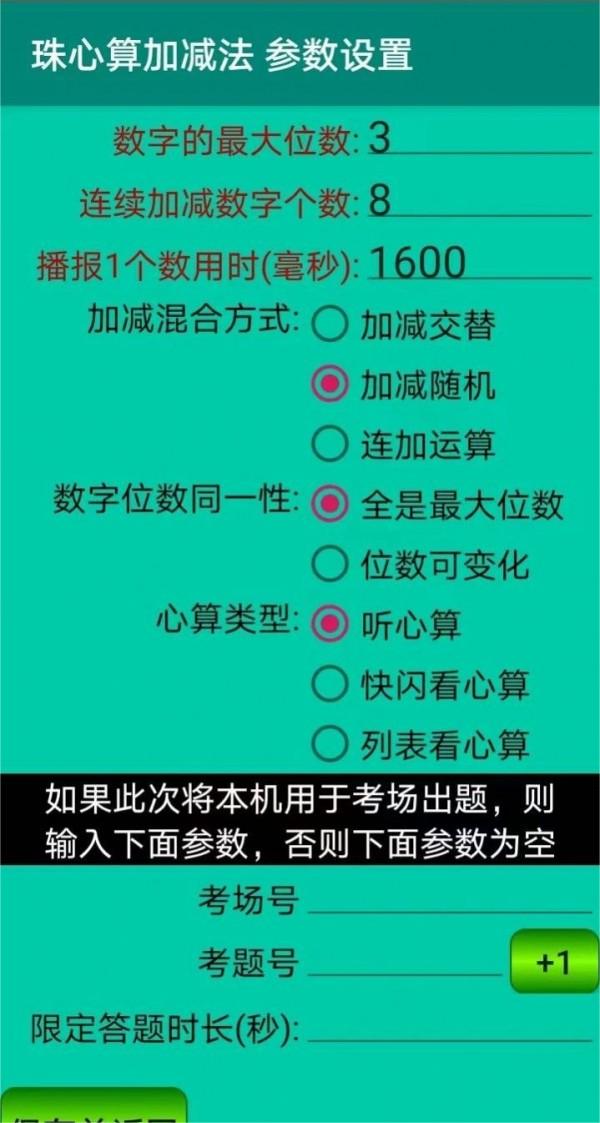Viewport: 600px width, 1123px height.
Task: Tap the 限定答题时长(秒) input field
Action: pyautogui.click(x=449, y=1027)
